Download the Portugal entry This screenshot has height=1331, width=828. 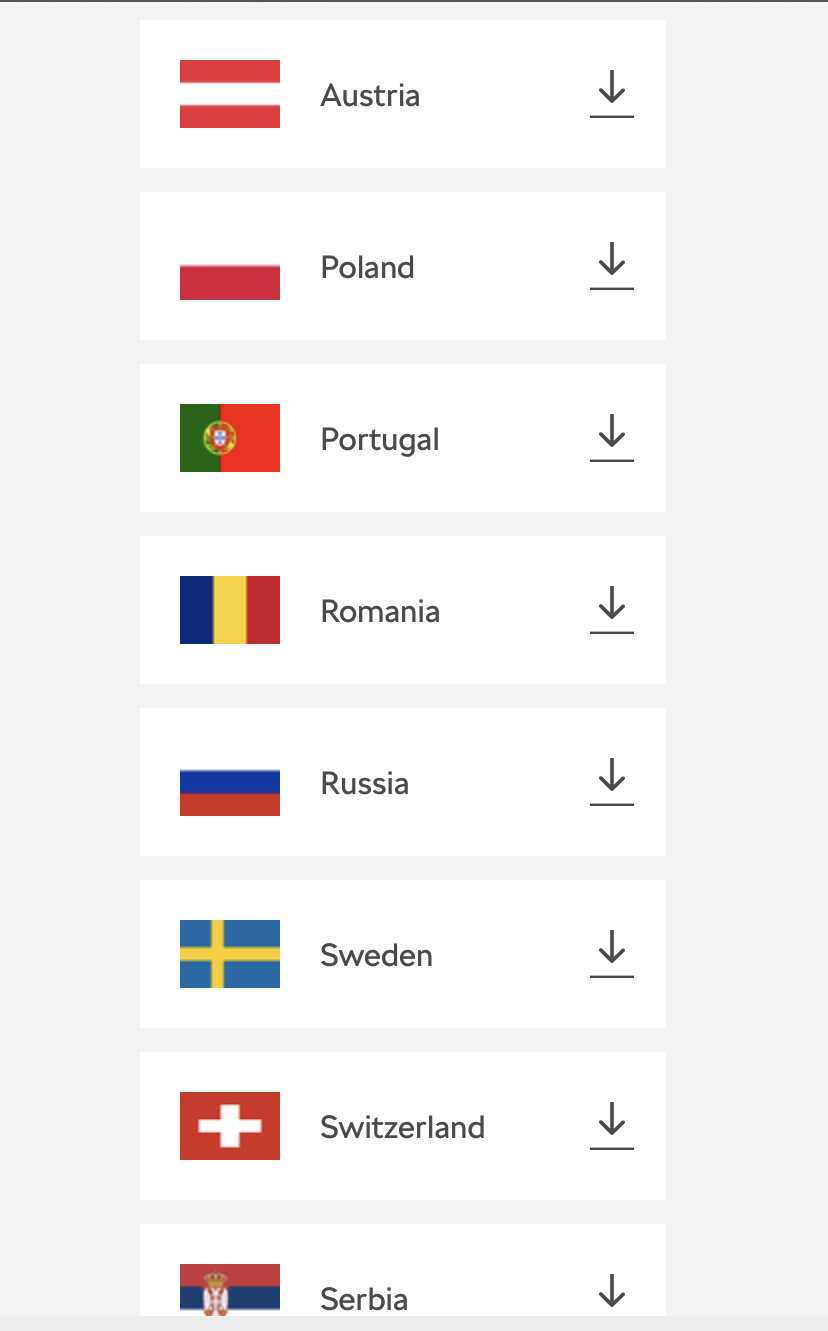(x=611, y=439)
